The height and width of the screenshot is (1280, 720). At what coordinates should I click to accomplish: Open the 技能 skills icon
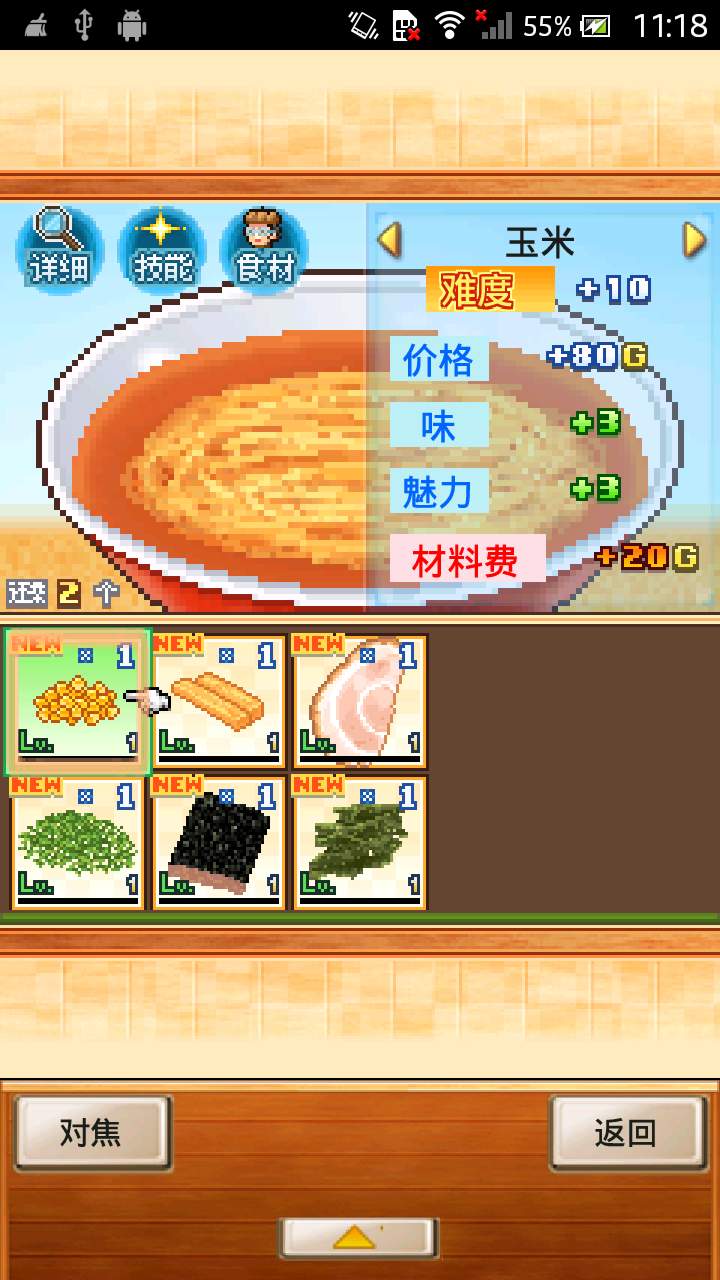(x=162, y=248)
